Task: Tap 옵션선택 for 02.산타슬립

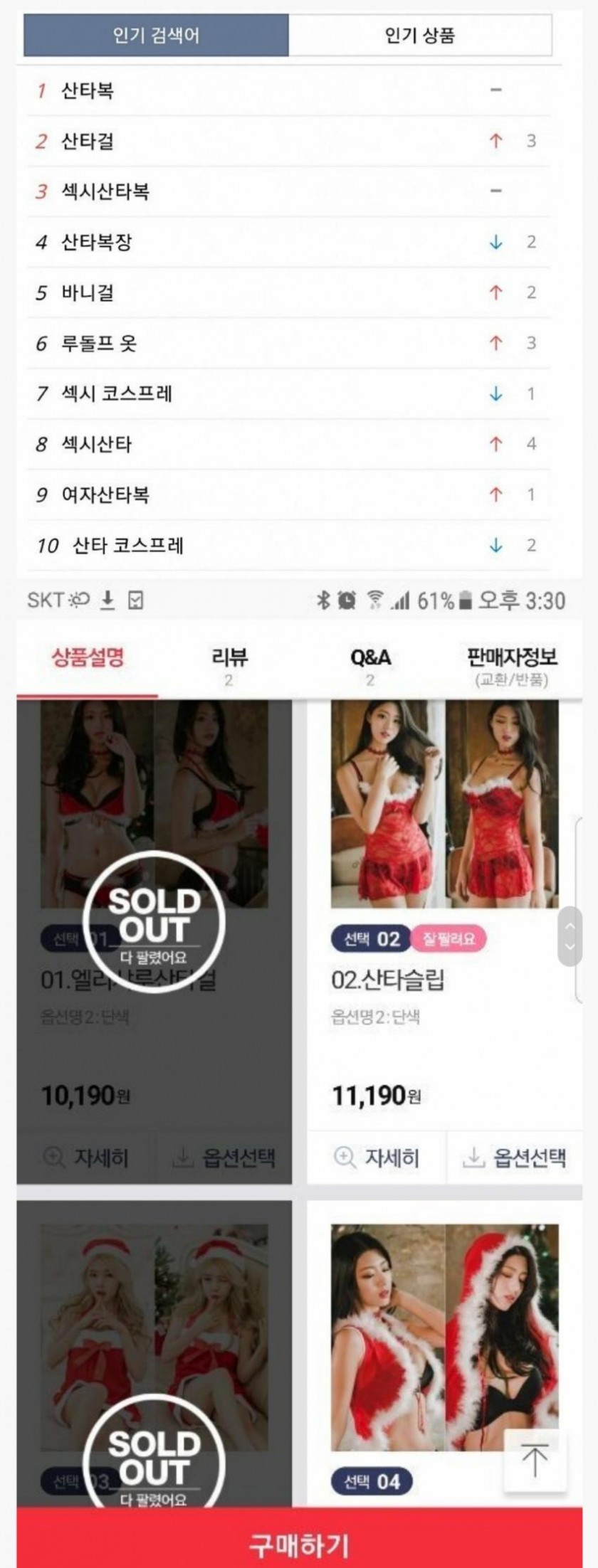Action: [515, 1158]
